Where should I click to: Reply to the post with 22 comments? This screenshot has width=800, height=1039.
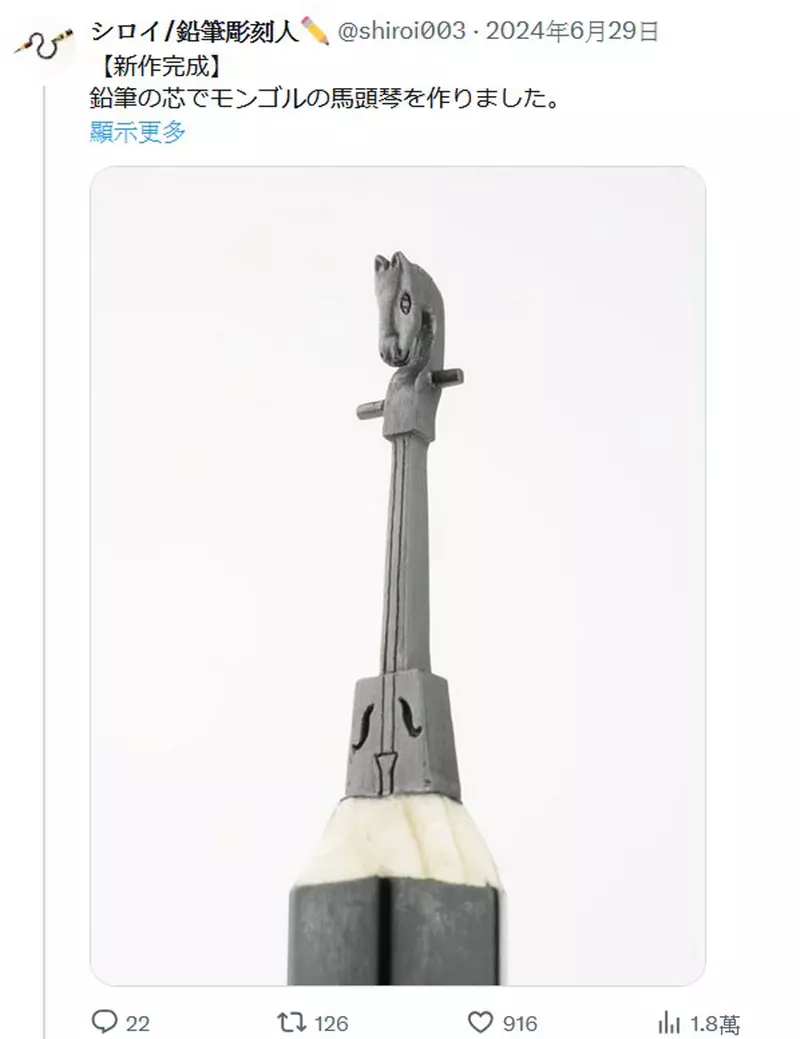coord(105,1022)
